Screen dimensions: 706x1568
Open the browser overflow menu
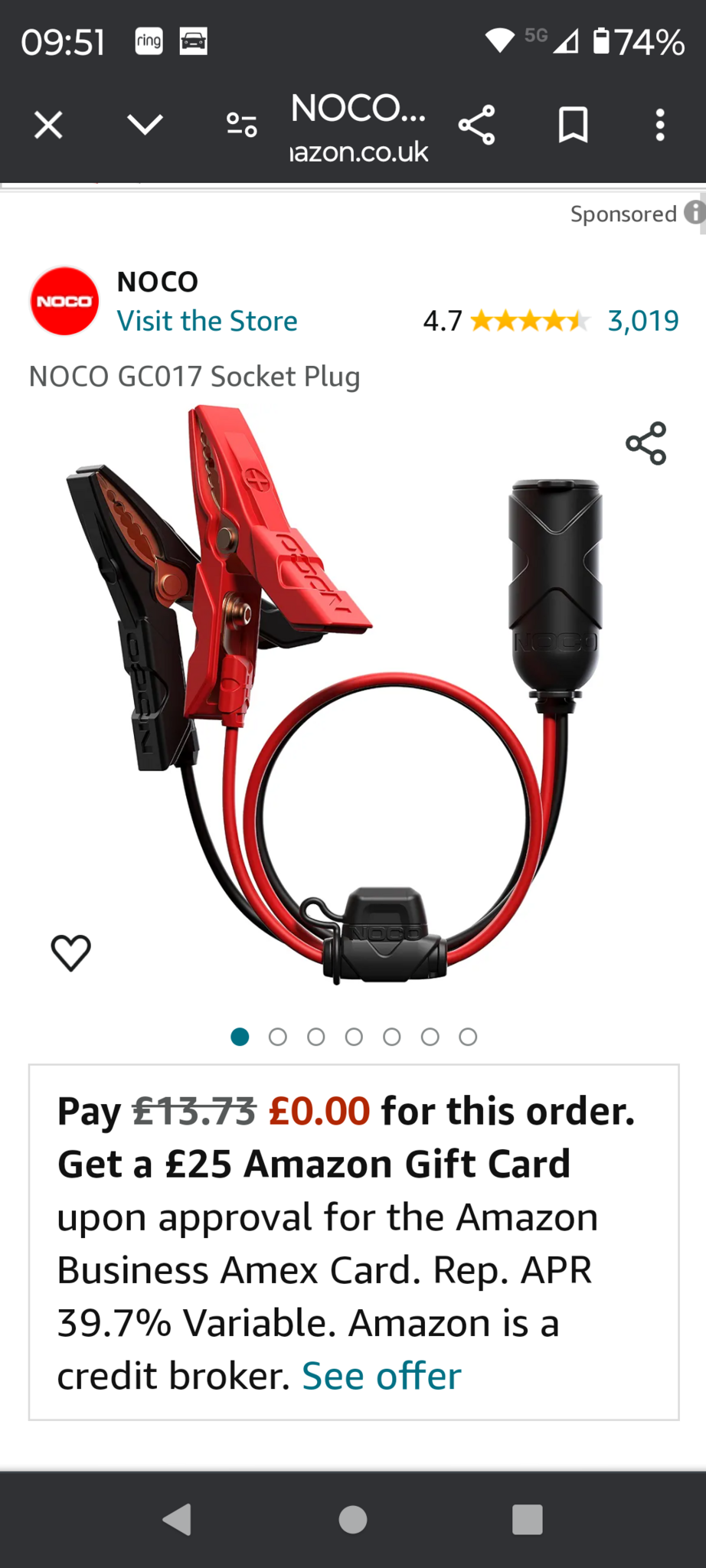pyautogui.click(x=660, y=125)
